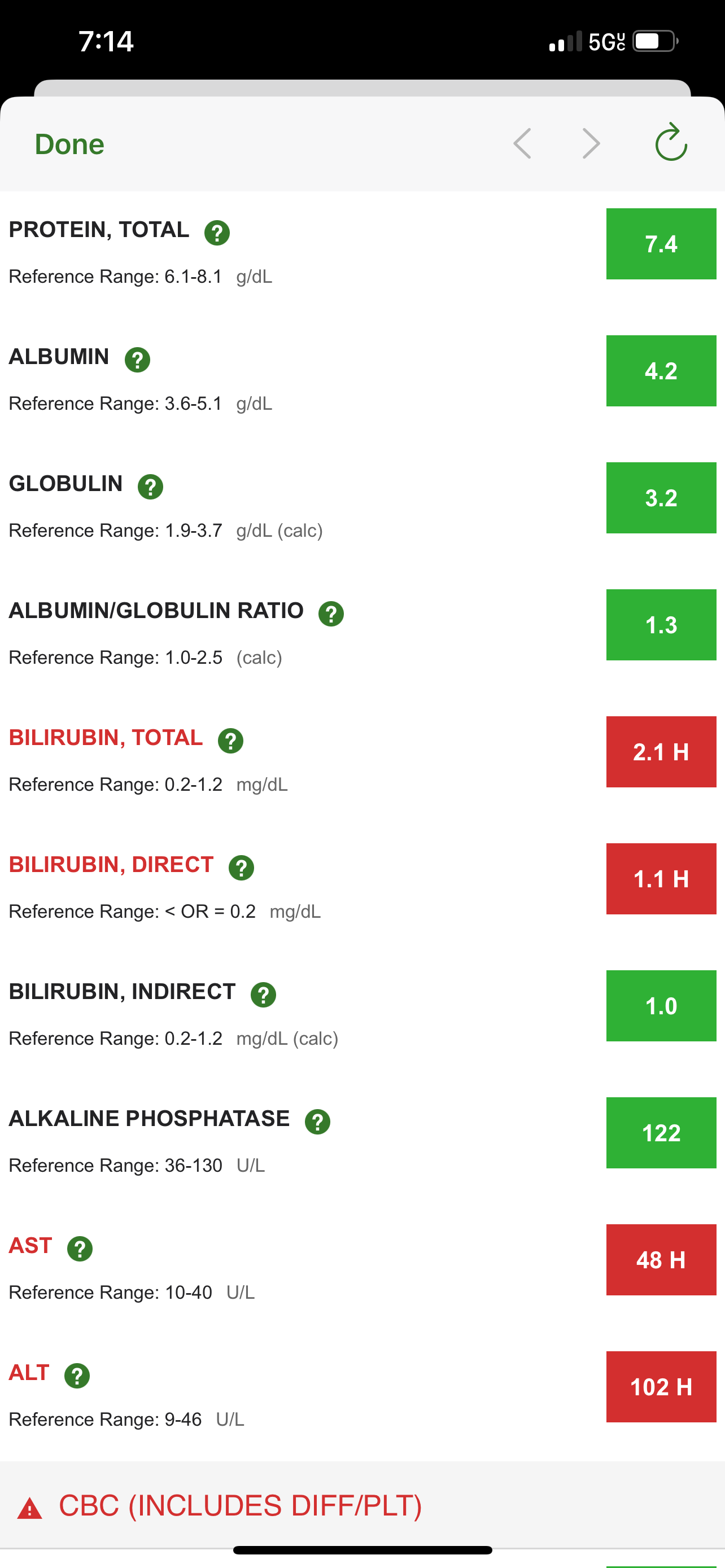Open help for Bilirubin, Indirect

point(264,995)
